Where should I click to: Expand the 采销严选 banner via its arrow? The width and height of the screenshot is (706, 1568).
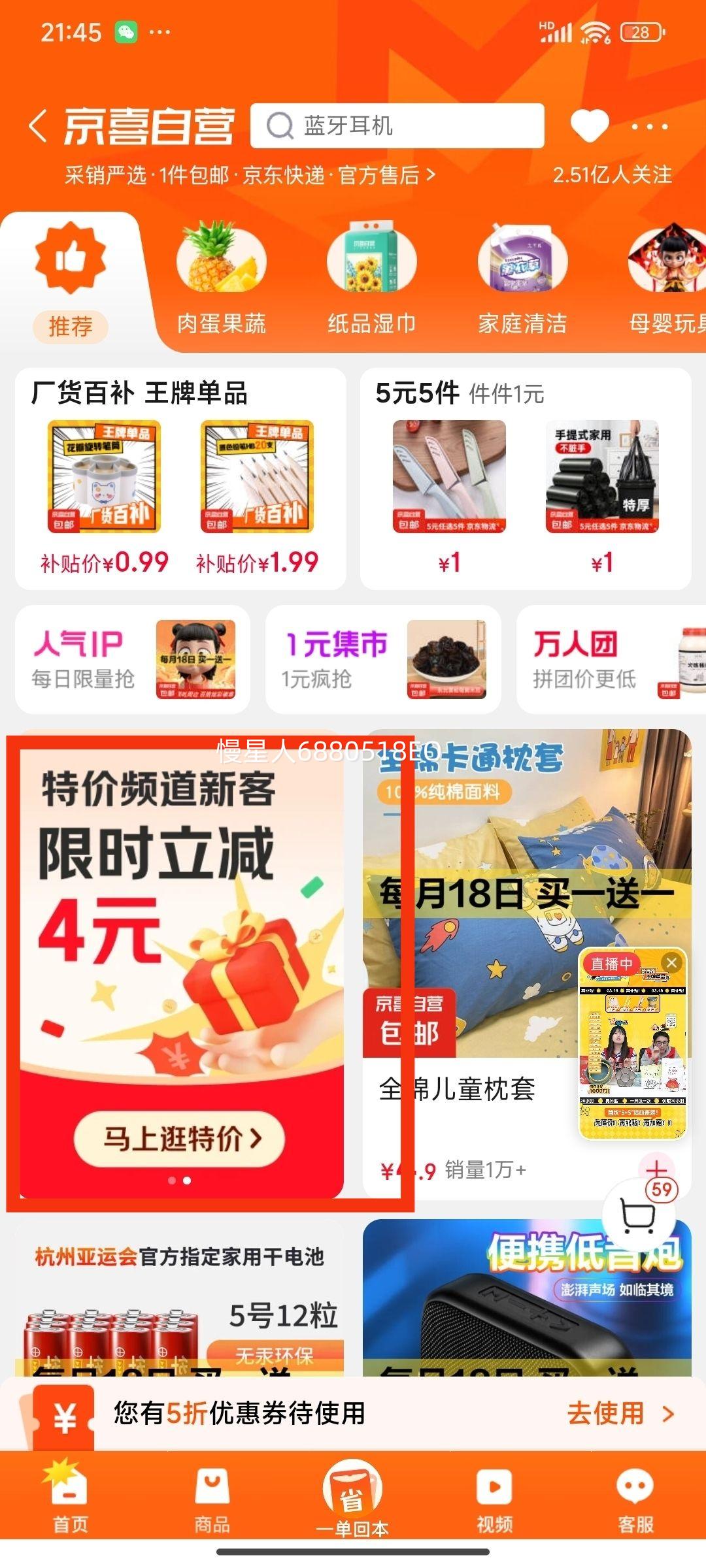[430, 175]
